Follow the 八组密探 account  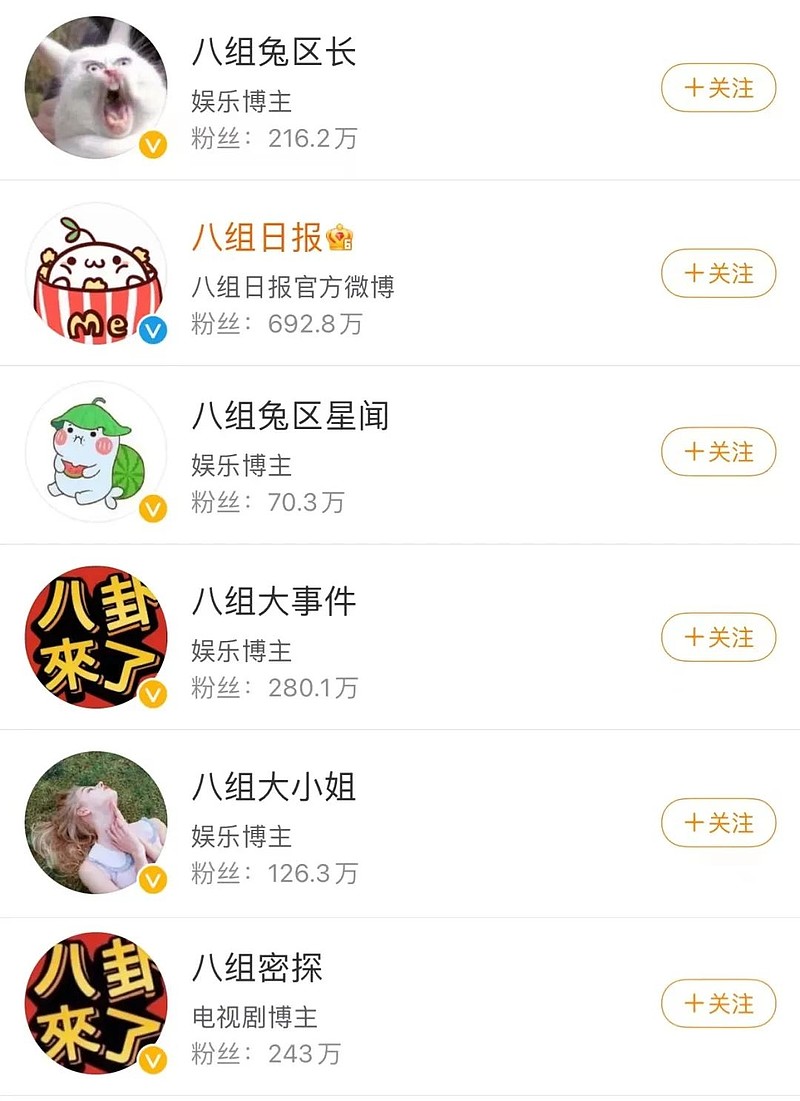point(718,1003)
